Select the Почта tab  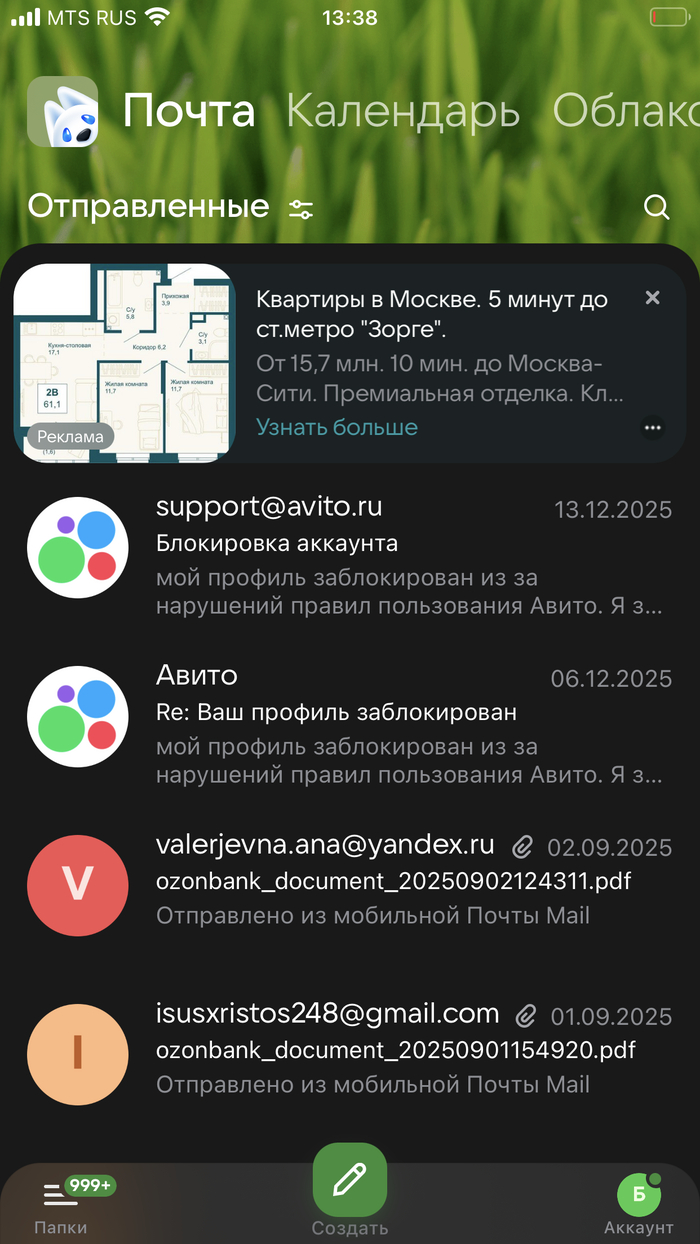(188, 112)
